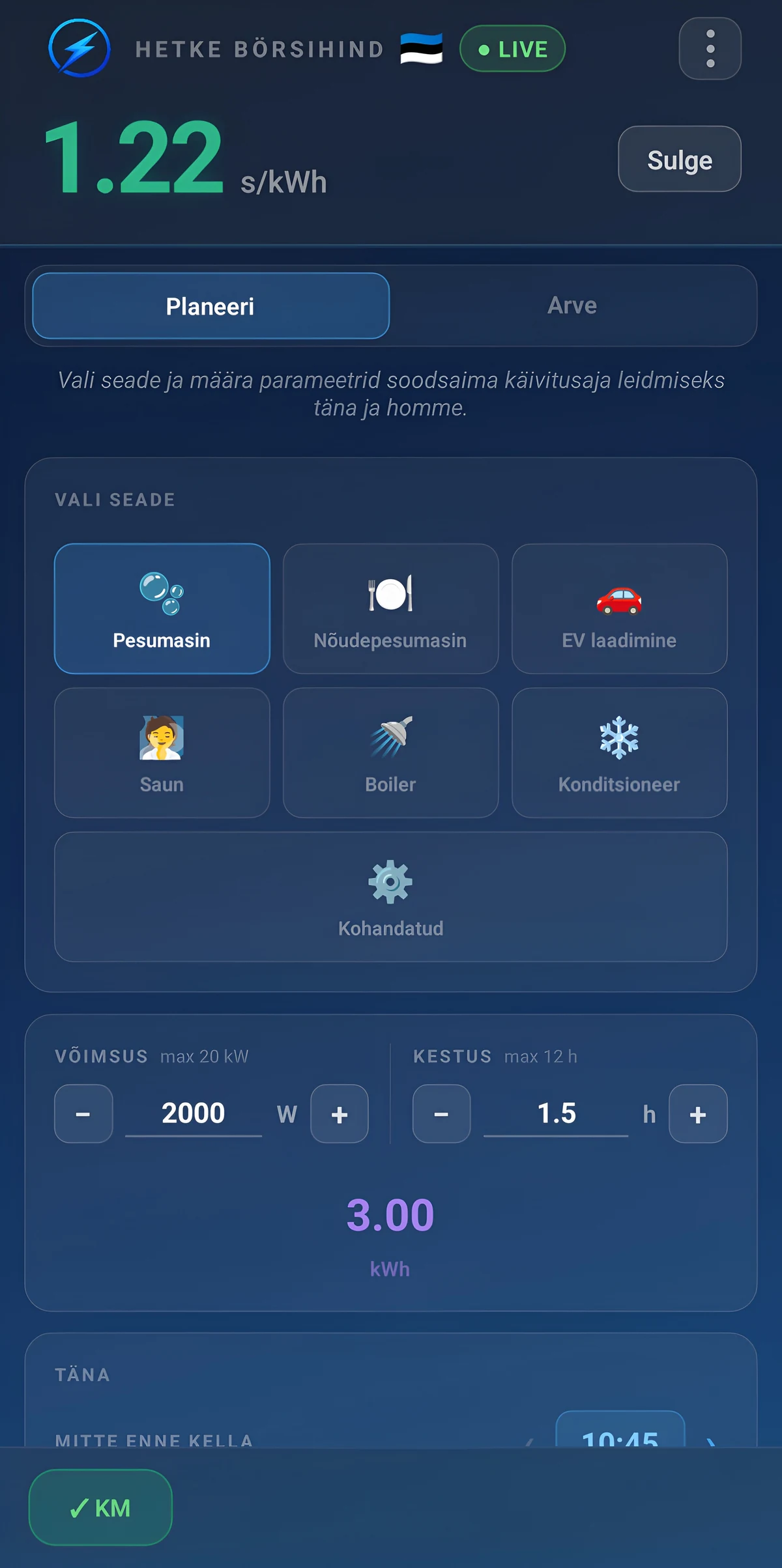The width and height of the screenshot is (782, 1568).
Task: Pick the EV laadimine option
Action: click(619, 608)
